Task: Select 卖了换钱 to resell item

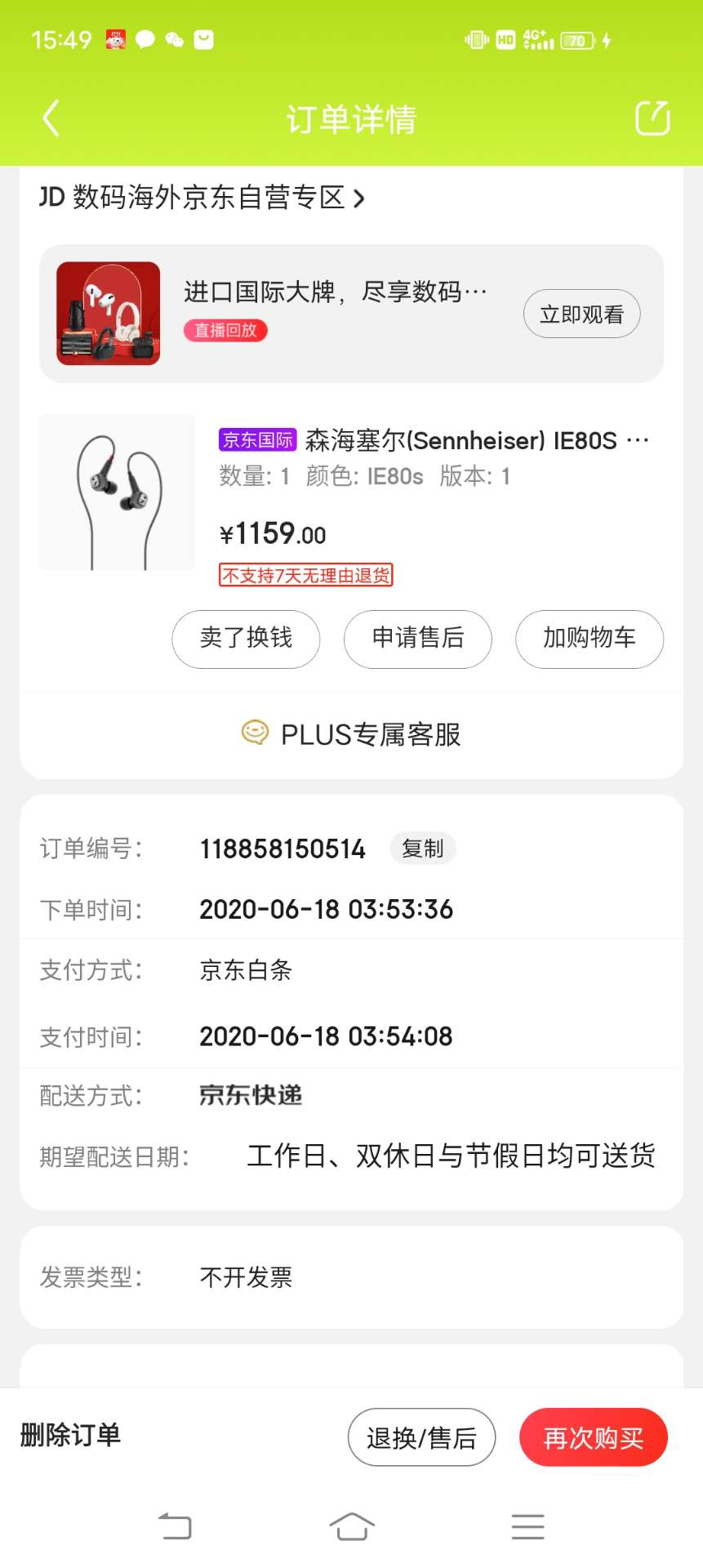Action: point(246,639)
